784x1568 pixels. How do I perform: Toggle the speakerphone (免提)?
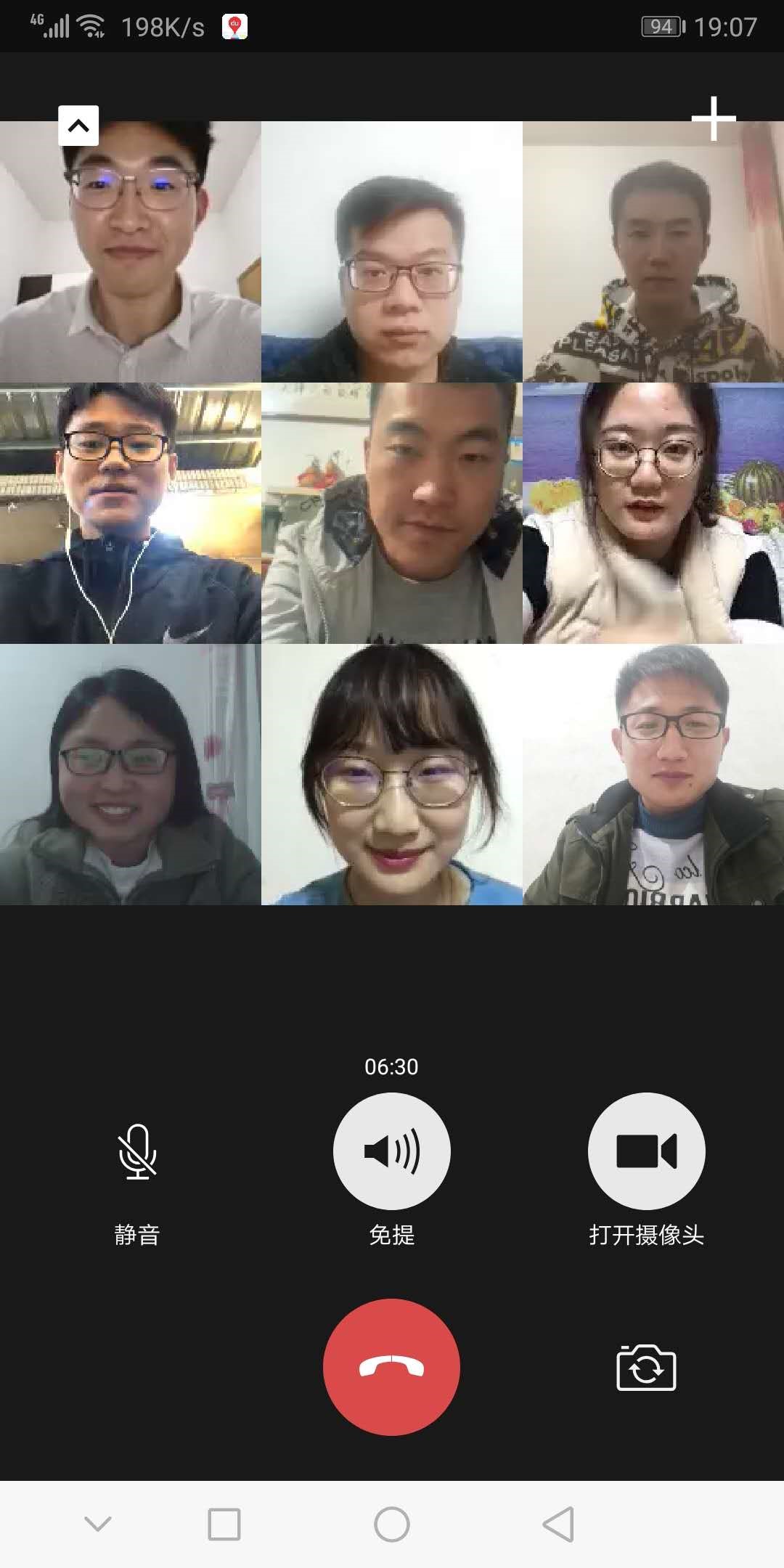(x=391, y=1152)
